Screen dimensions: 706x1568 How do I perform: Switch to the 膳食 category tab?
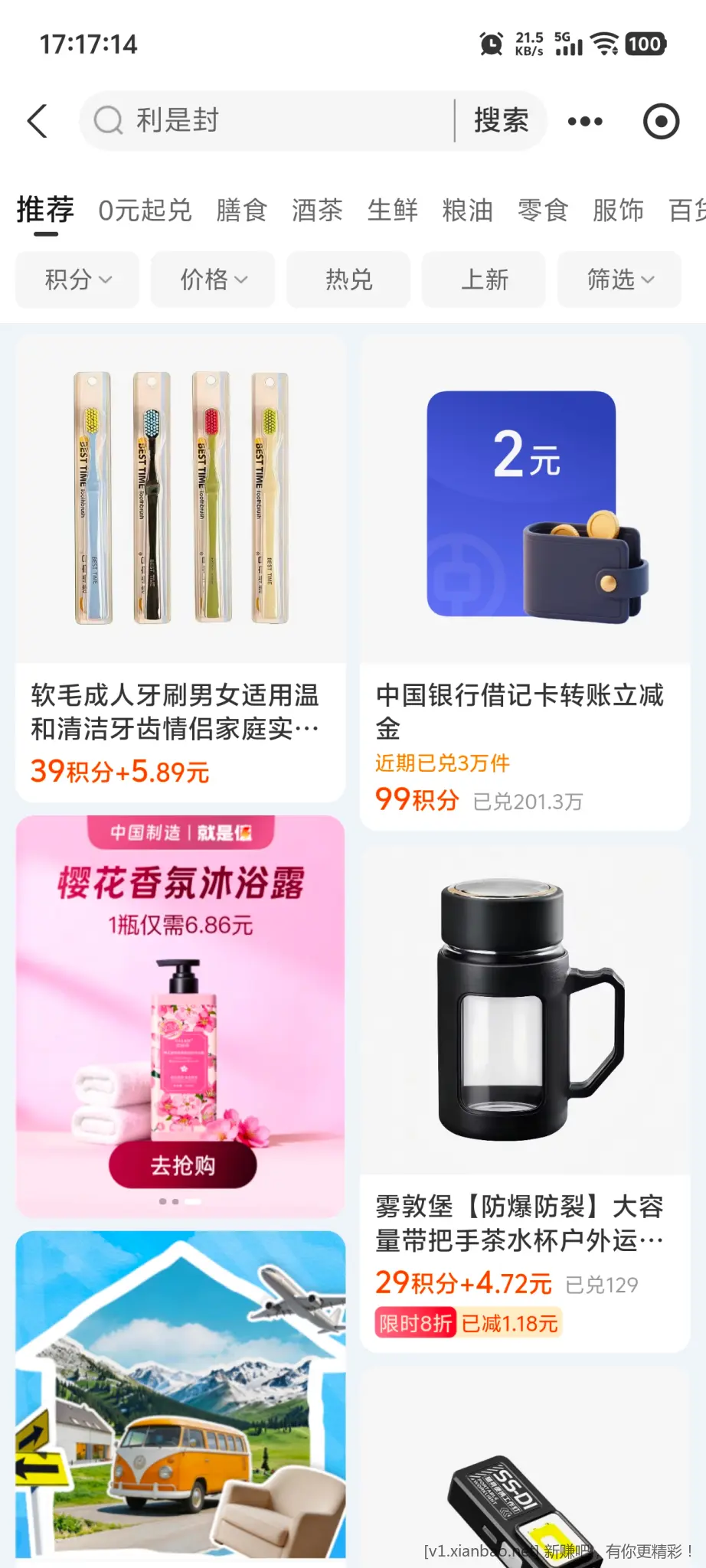(x=242, y=211)
